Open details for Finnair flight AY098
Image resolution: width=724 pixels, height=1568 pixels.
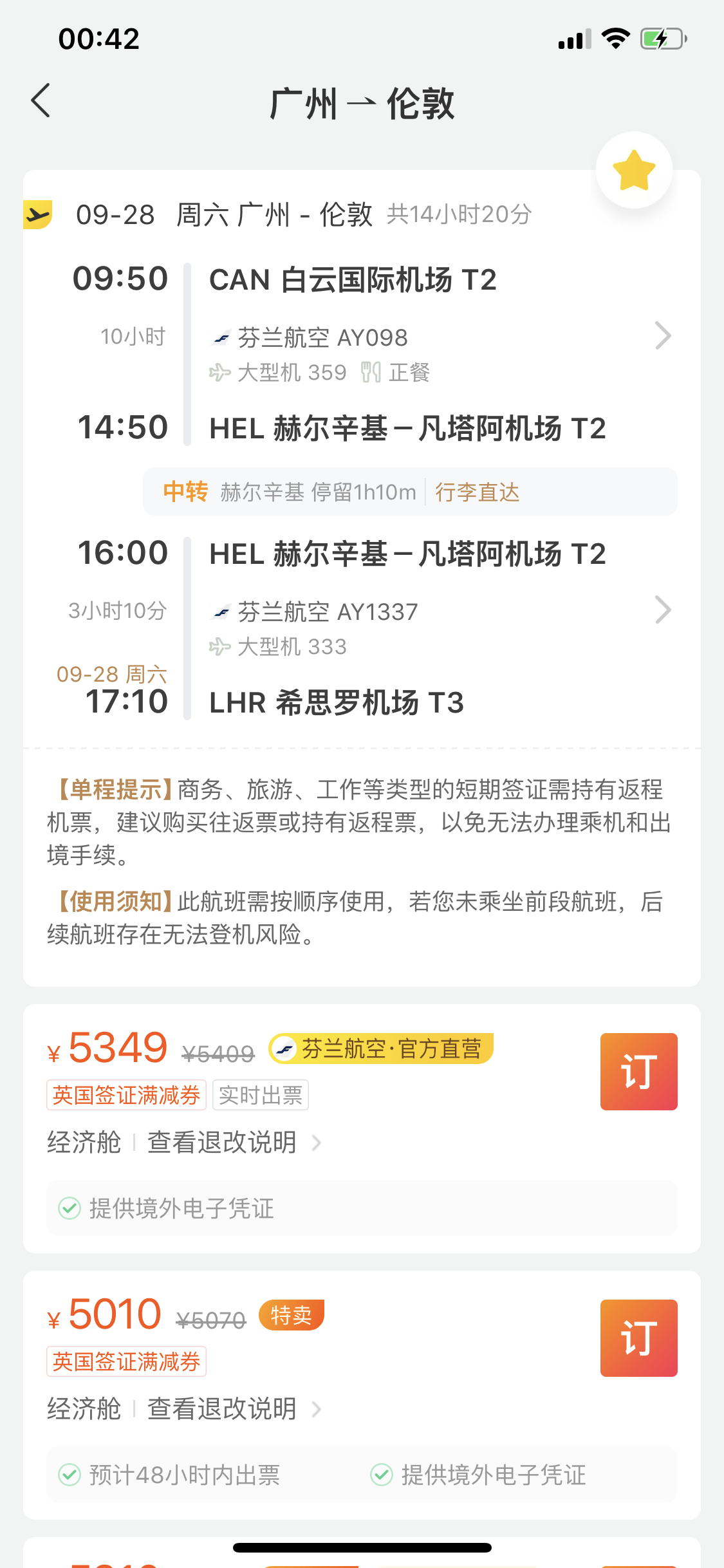tap(662, 336)
